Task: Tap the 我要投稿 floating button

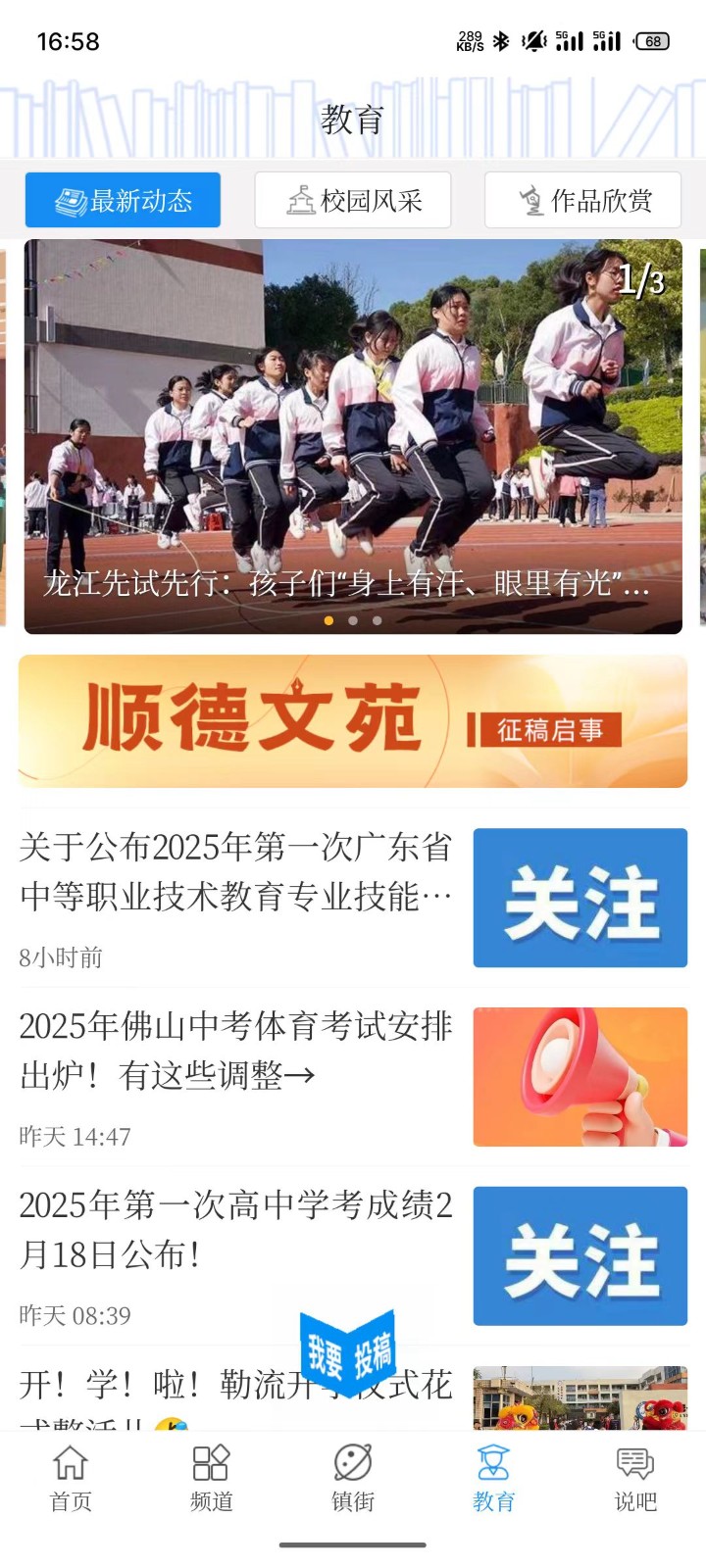Action: coord(349,1354)
